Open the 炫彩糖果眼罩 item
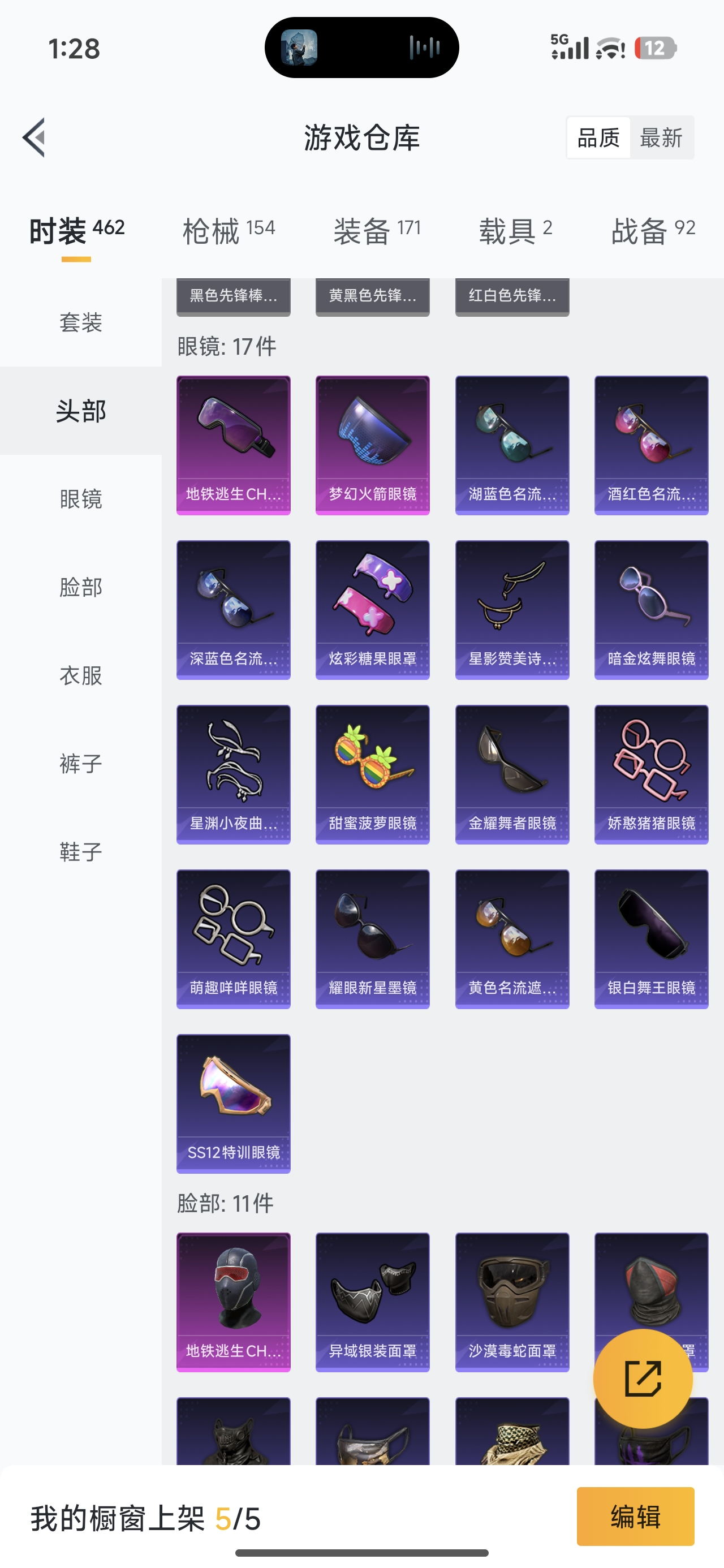The width and height of the screenshot is (724, 1568). point(372,610)
